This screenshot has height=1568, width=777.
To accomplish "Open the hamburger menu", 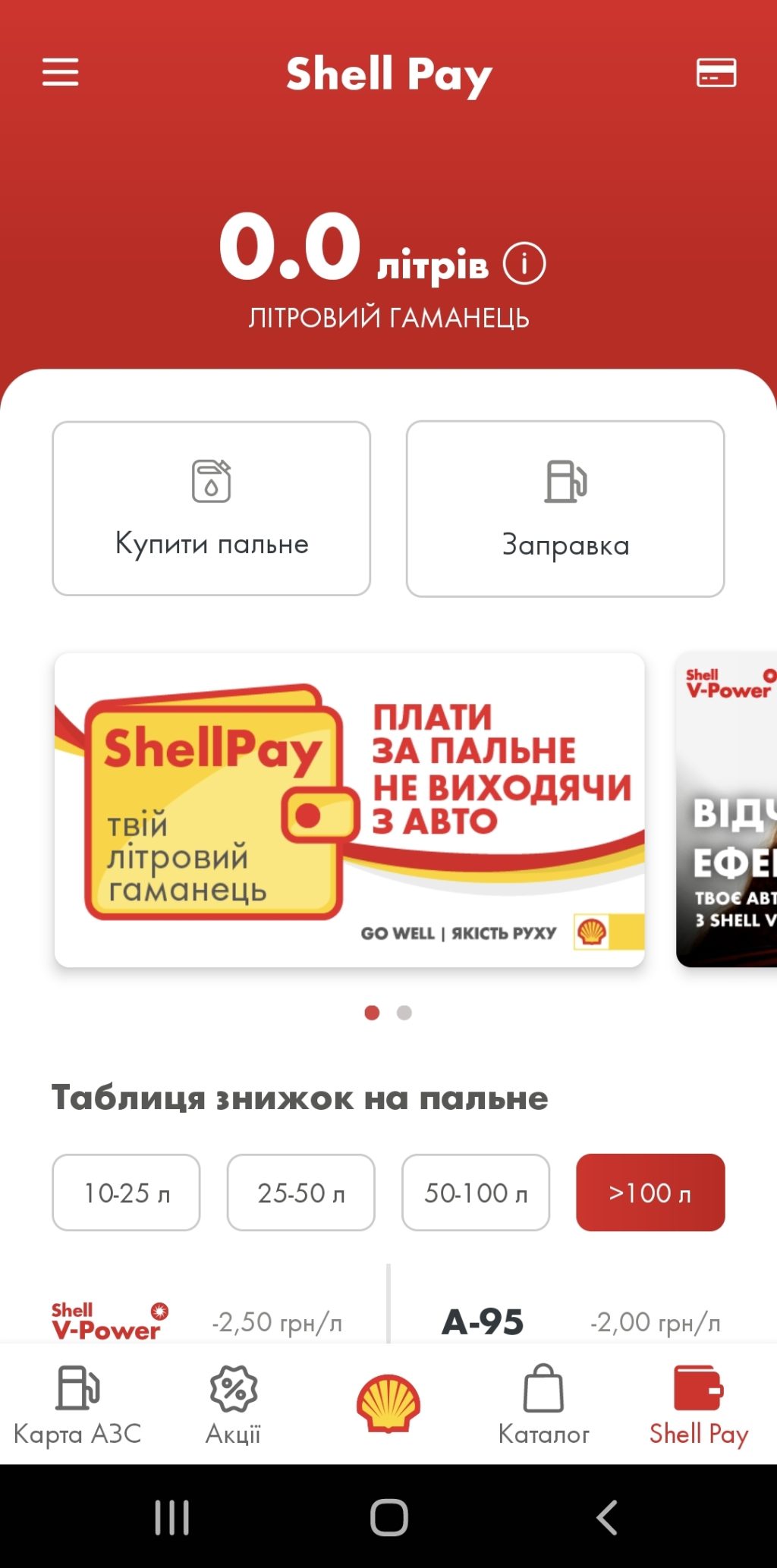I will click(60, 73).
